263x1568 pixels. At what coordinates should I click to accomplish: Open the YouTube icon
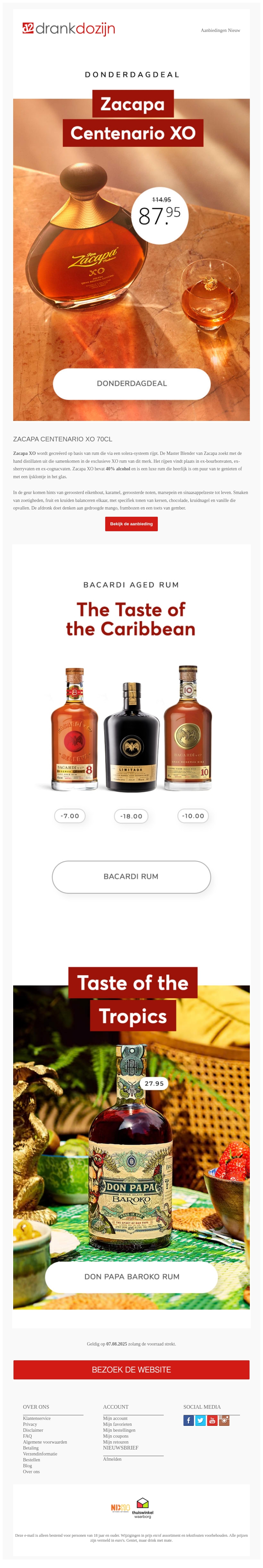(x=212, y=1421)
